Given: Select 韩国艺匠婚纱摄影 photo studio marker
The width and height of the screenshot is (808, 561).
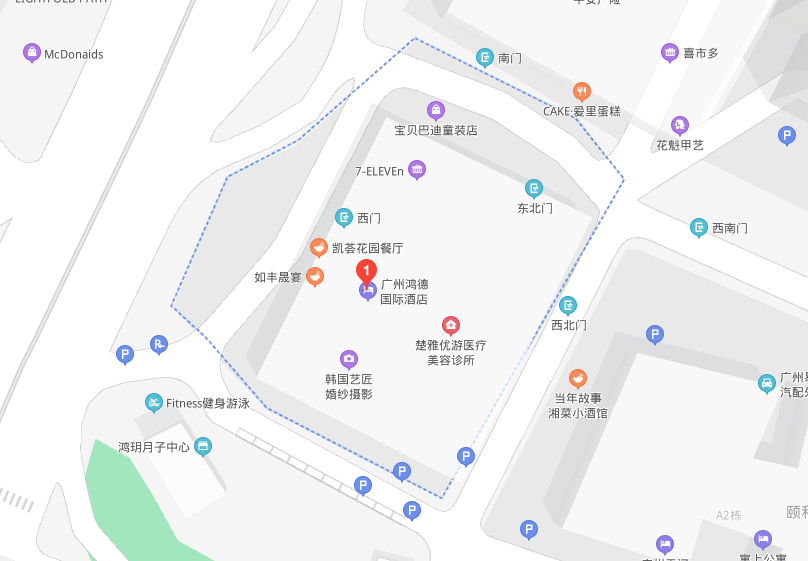Looking at the screenshot, I should pos(348,359).
